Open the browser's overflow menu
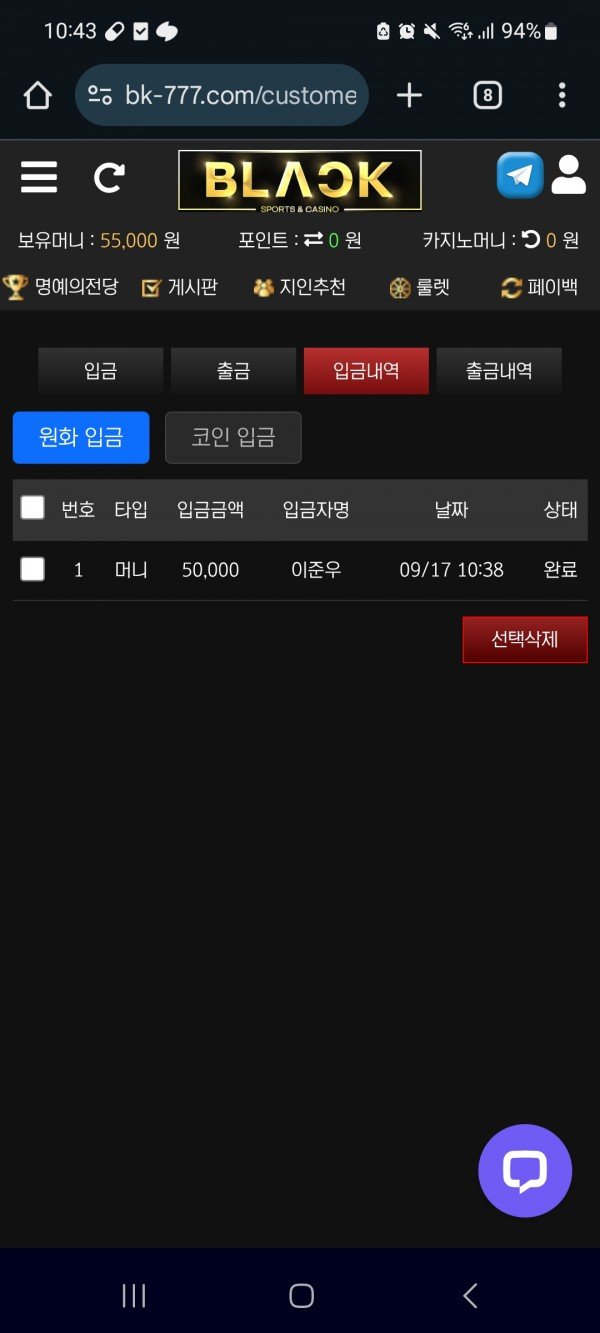Viewport: 600px width, 1333px height. coord(562,95)
